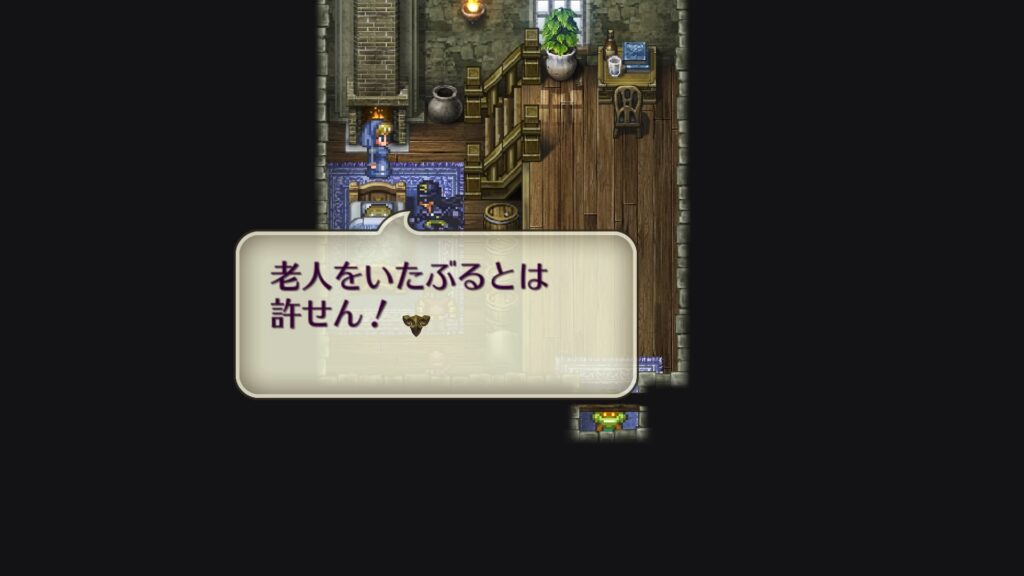Advance the dialogue with the arrow indicator
The width and height of the screenshot is (1024, 576).
[x=416, y=324]
